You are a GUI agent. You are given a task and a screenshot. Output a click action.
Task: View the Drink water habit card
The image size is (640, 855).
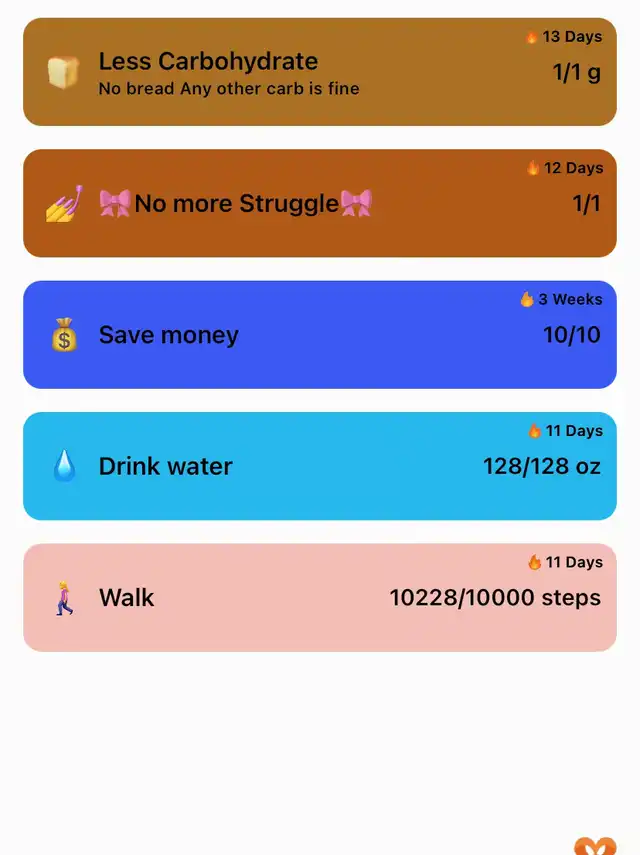[319, 466]
